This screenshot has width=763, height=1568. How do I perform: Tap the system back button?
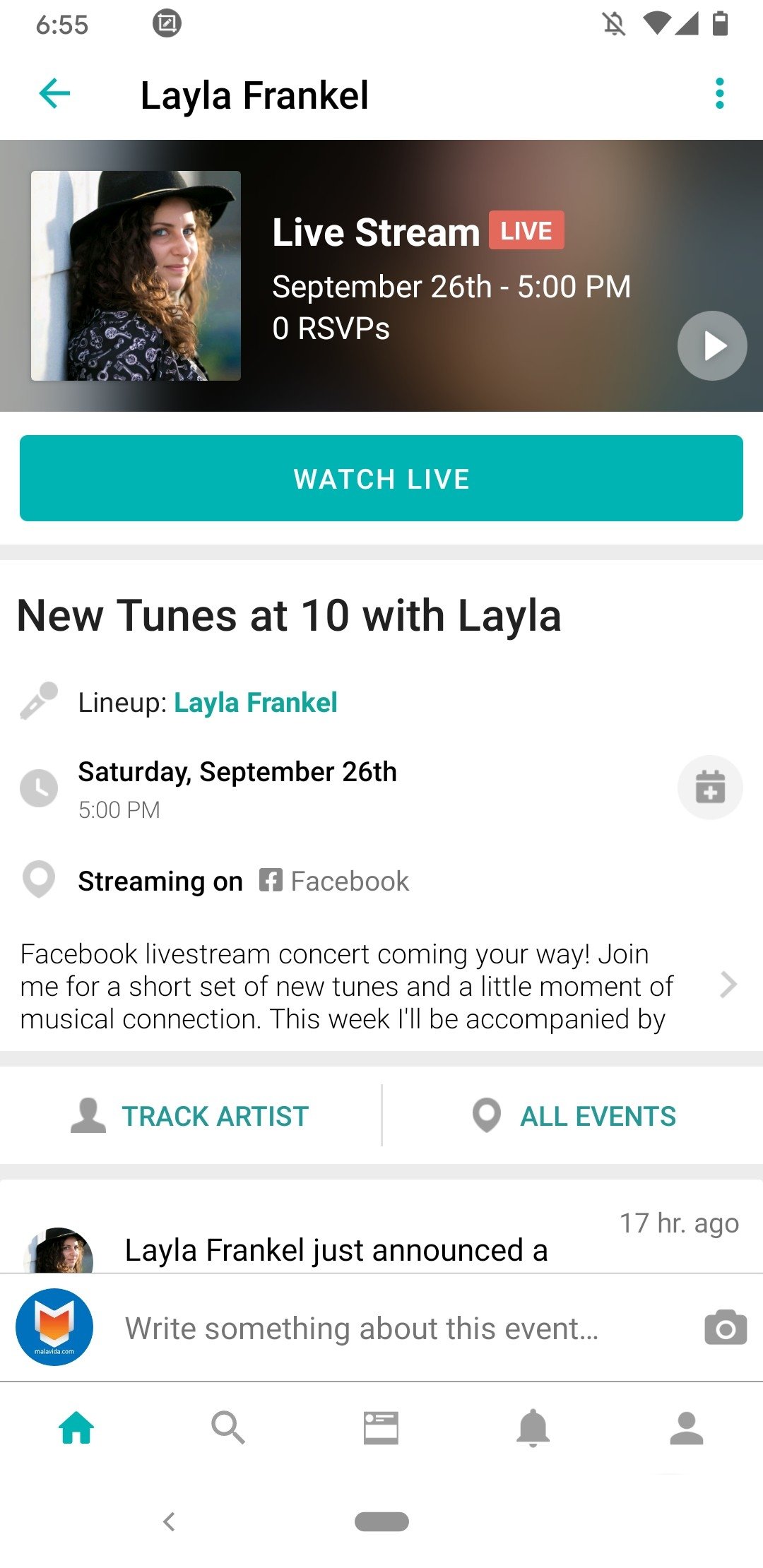[169, 1521]
